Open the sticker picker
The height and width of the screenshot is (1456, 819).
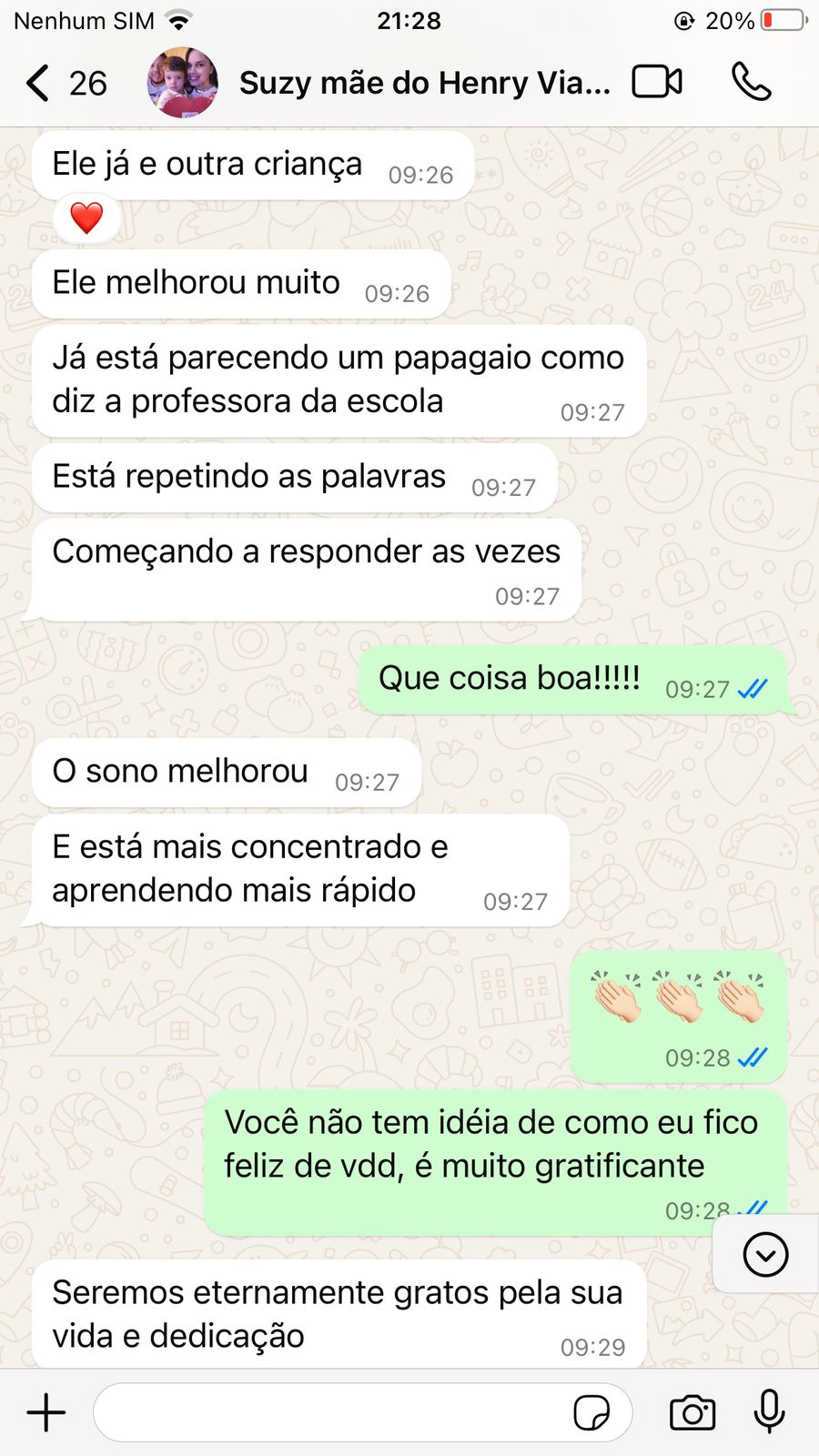tap(591, 1412)
